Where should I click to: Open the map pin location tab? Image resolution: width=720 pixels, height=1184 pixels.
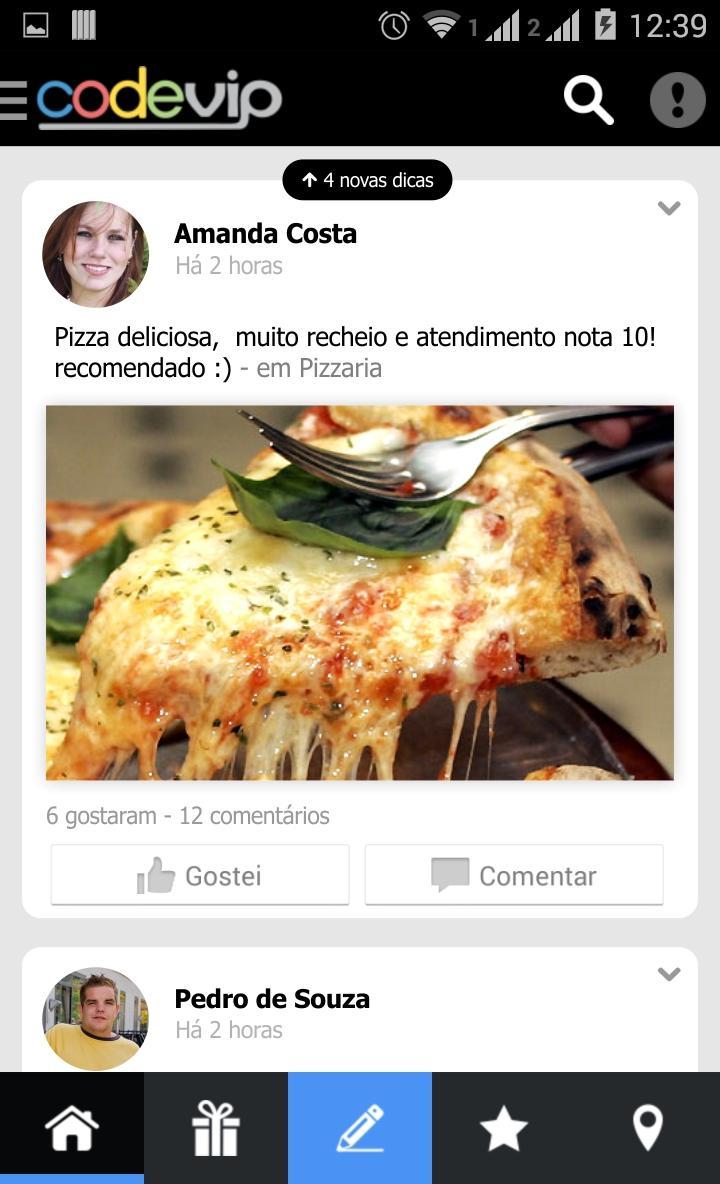click(648, 1128)
